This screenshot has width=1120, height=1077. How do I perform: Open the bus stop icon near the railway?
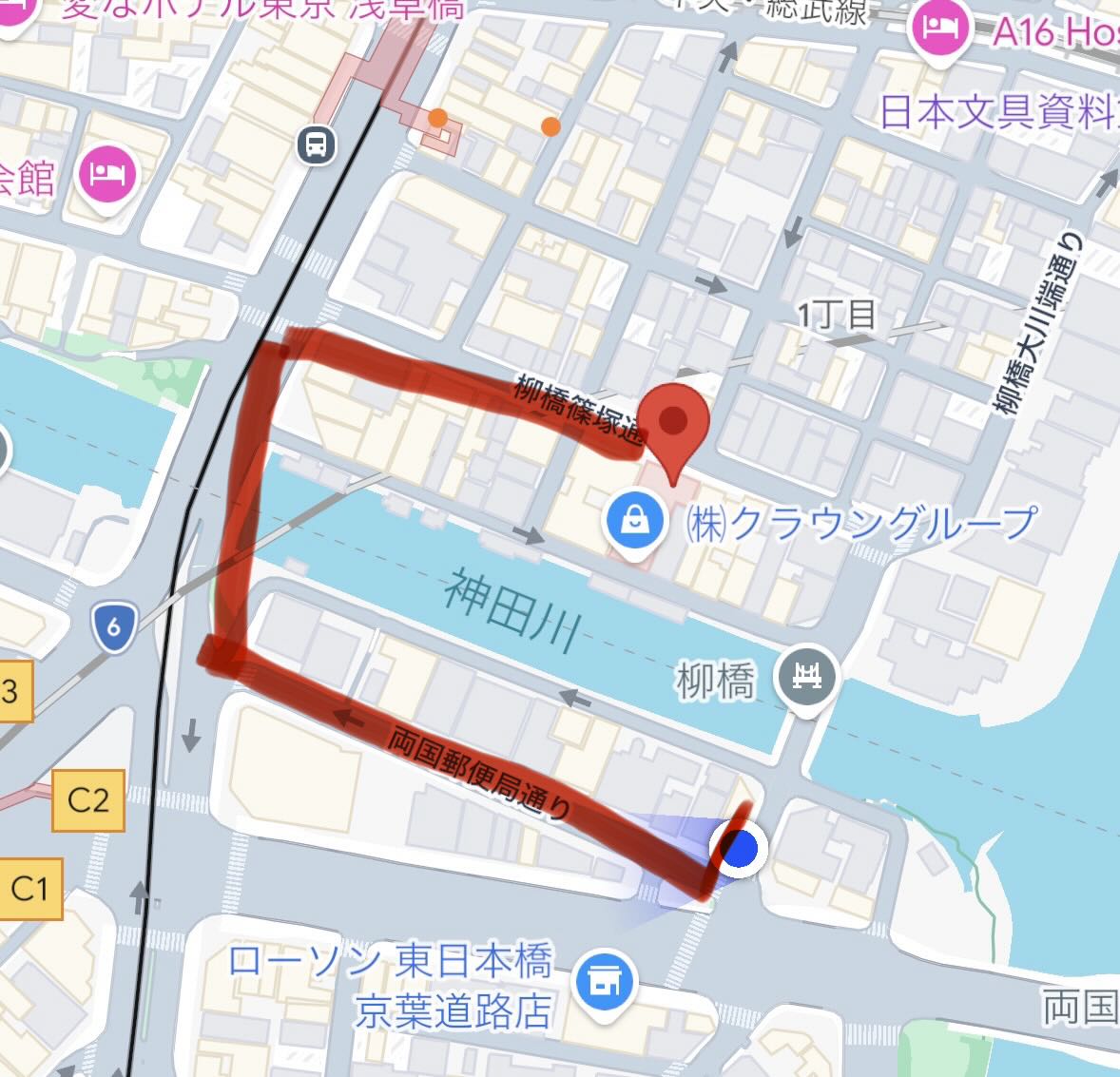(x=317, y=144)
